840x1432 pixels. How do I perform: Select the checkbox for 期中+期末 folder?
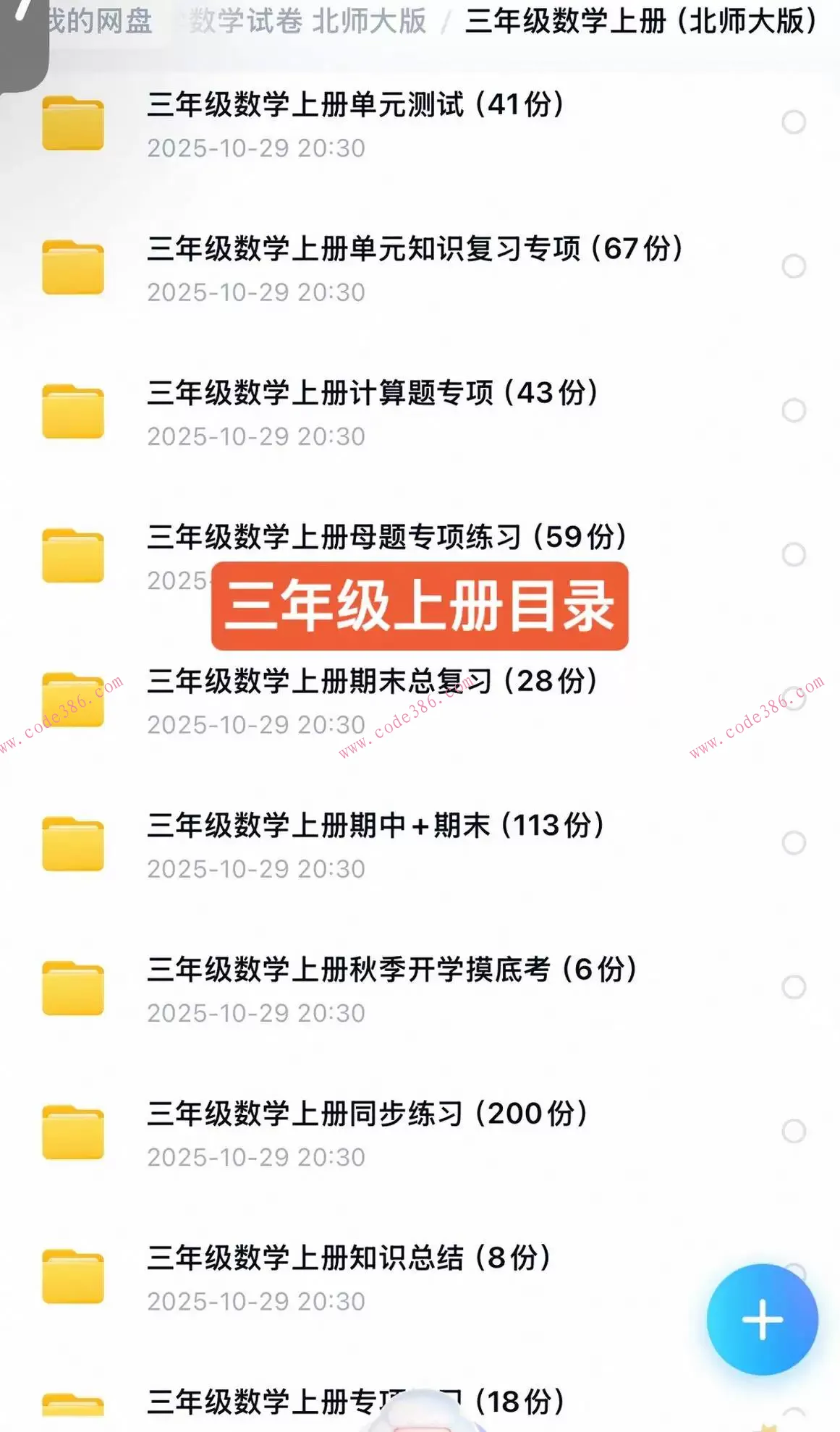click(793, 842)
